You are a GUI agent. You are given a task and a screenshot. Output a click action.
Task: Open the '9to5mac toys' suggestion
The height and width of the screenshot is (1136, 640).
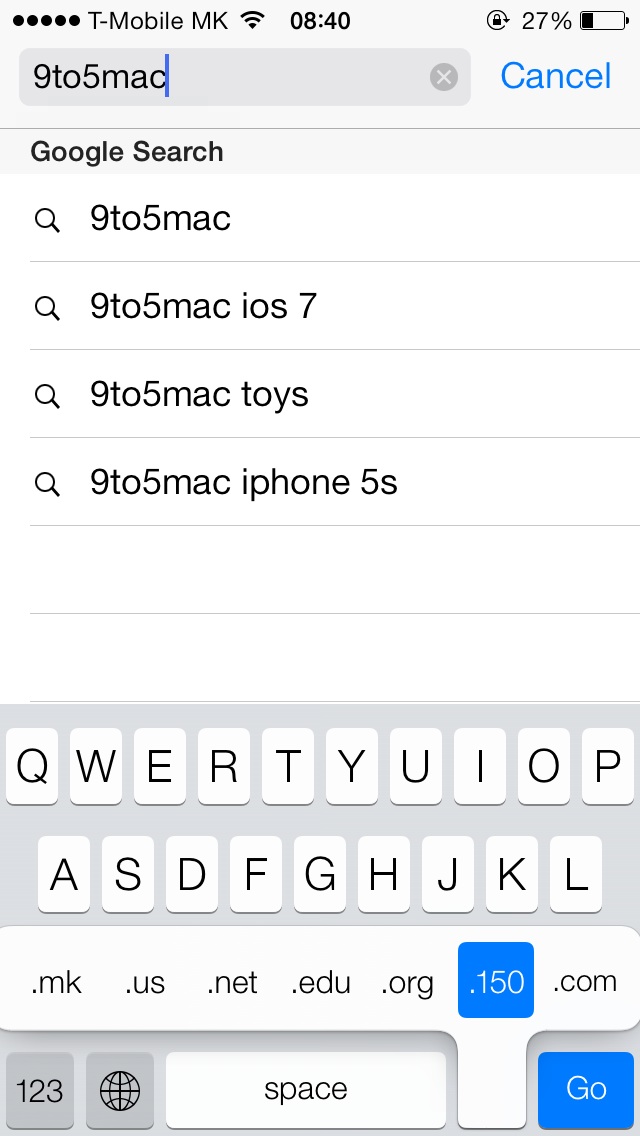point(199,394)
